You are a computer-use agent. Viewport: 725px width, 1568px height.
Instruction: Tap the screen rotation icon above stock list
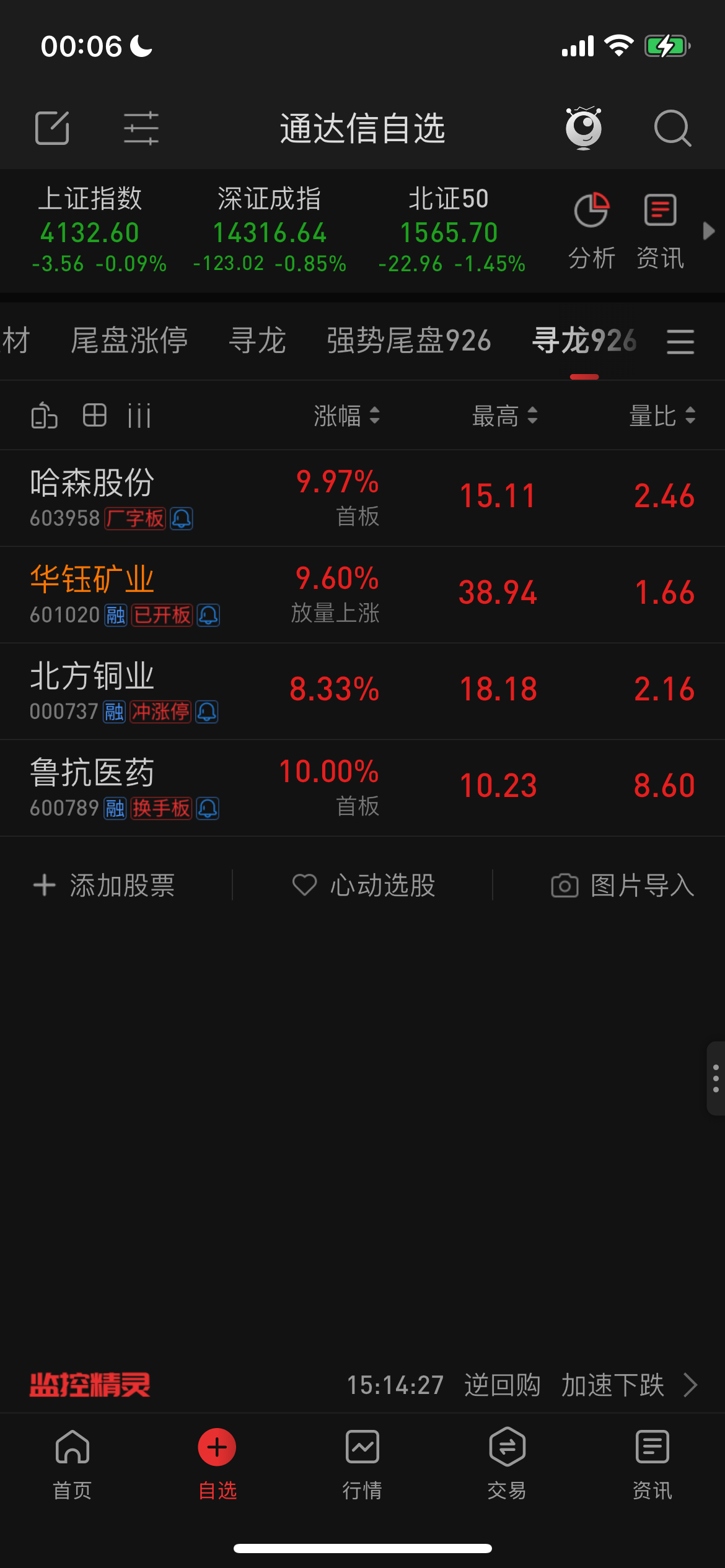[43, 415]
